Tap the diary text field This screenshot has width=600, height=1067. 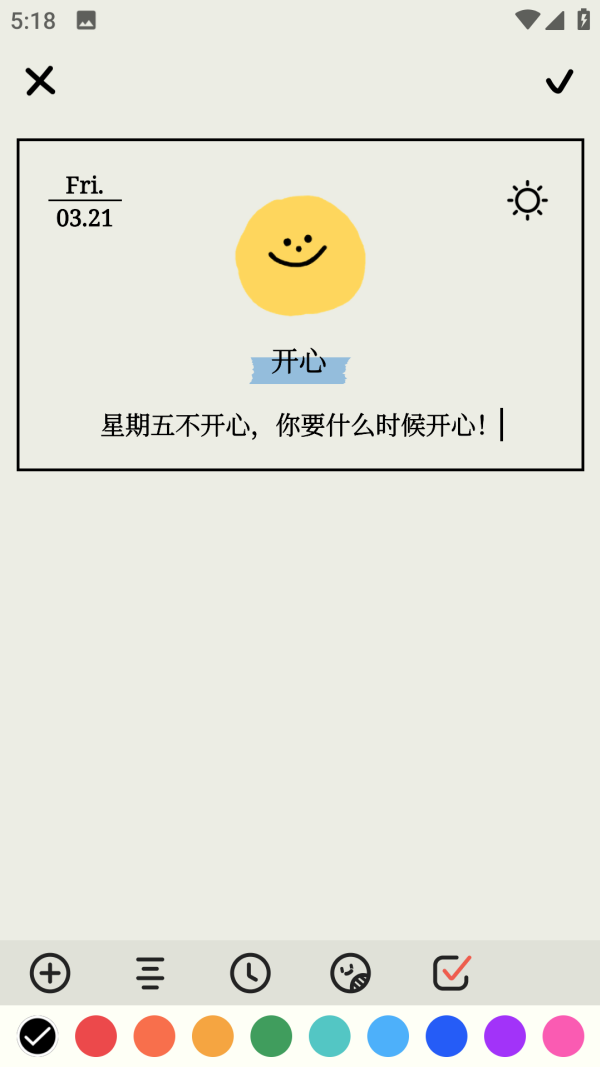[x=300, y=425]
